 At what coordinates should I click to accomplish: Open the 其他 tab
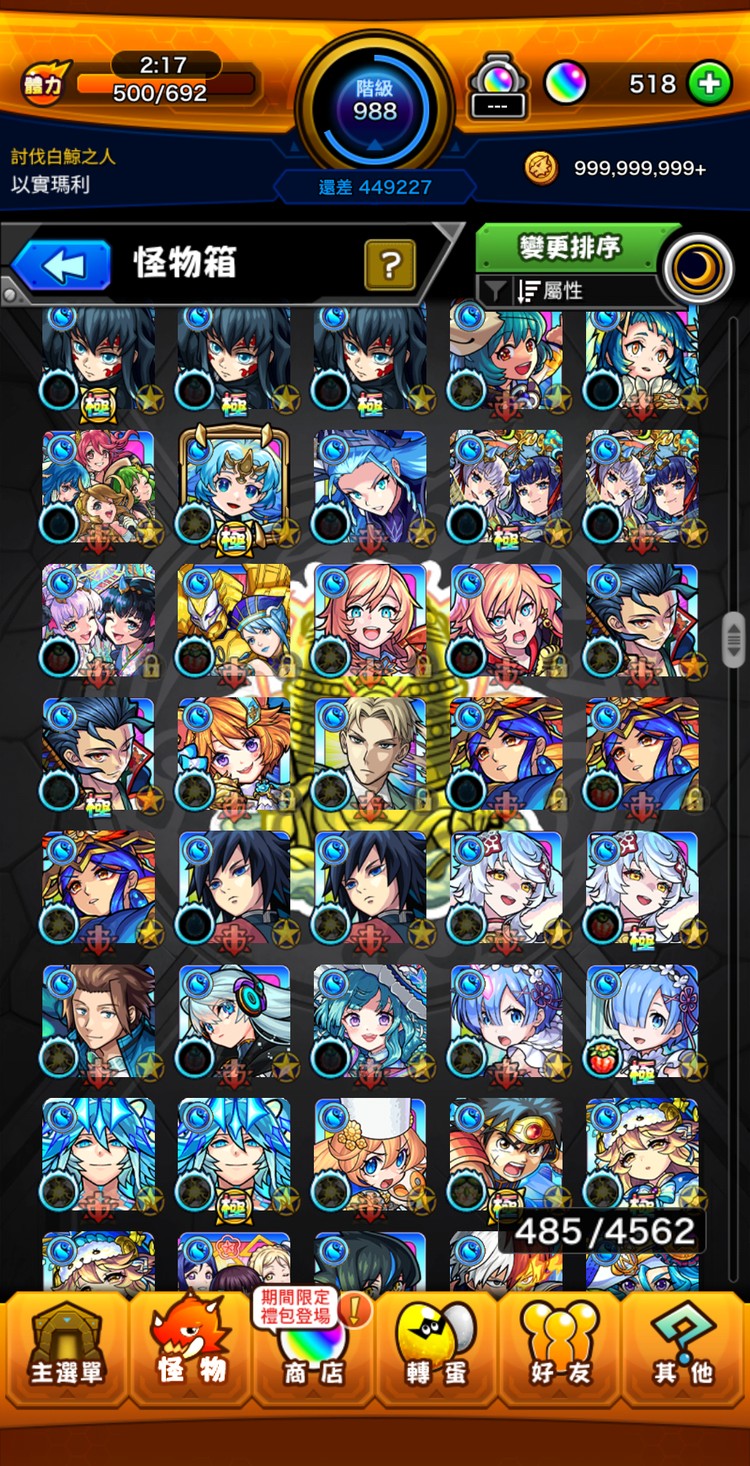click(x=684, y=1350)
